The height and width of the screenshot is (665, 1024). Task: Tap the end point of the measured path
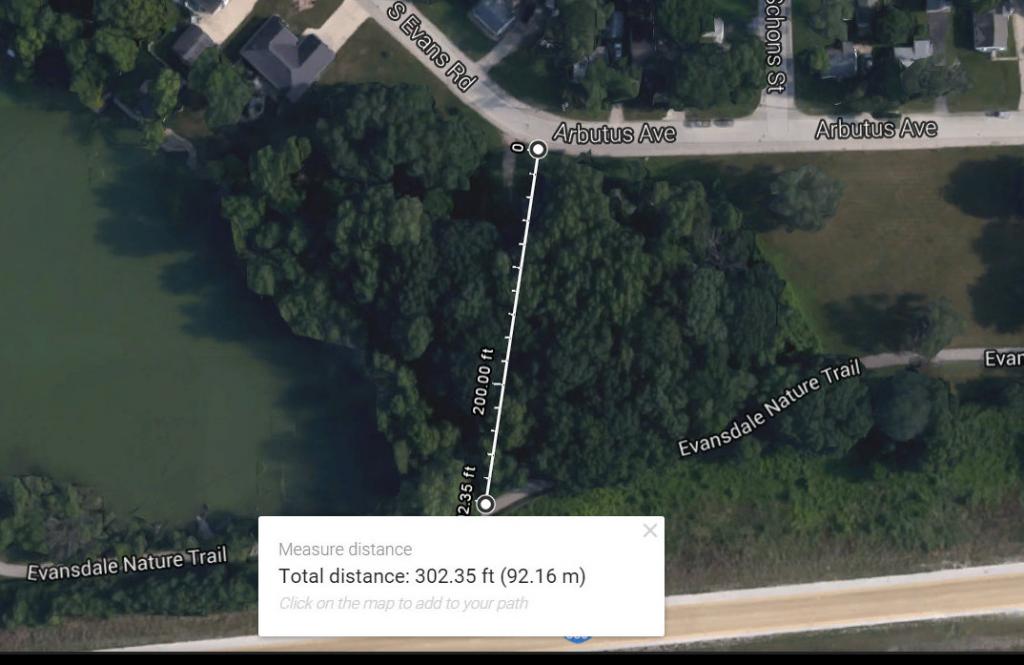pyautogui.click(x=486, y=504)
